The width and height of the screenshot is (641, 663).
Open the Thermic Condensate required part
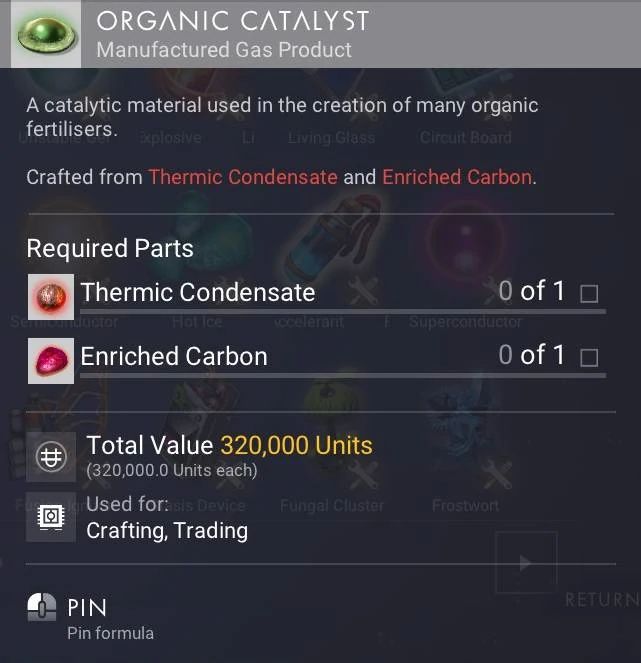point(198,293)
